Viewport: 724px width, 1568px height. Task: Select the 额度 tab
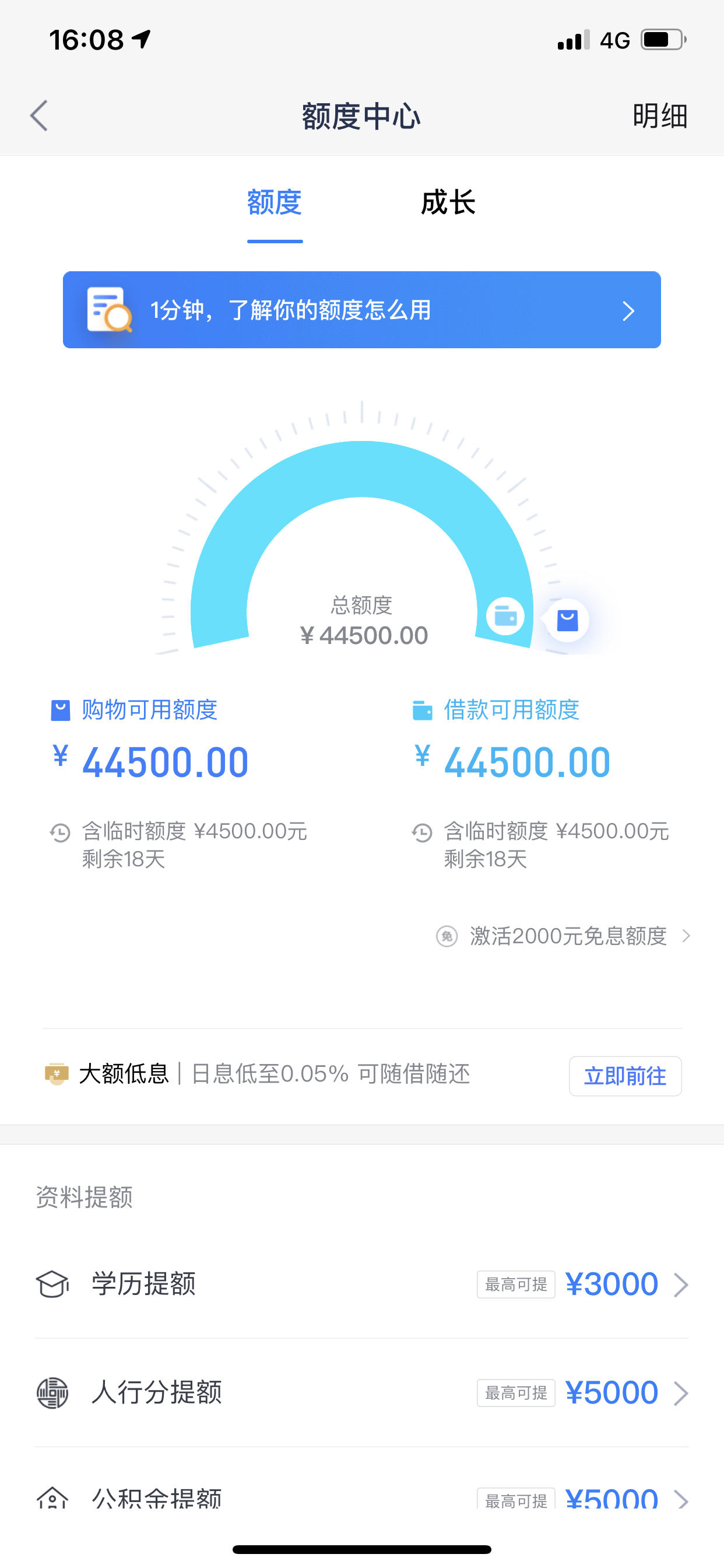[275, 202]
